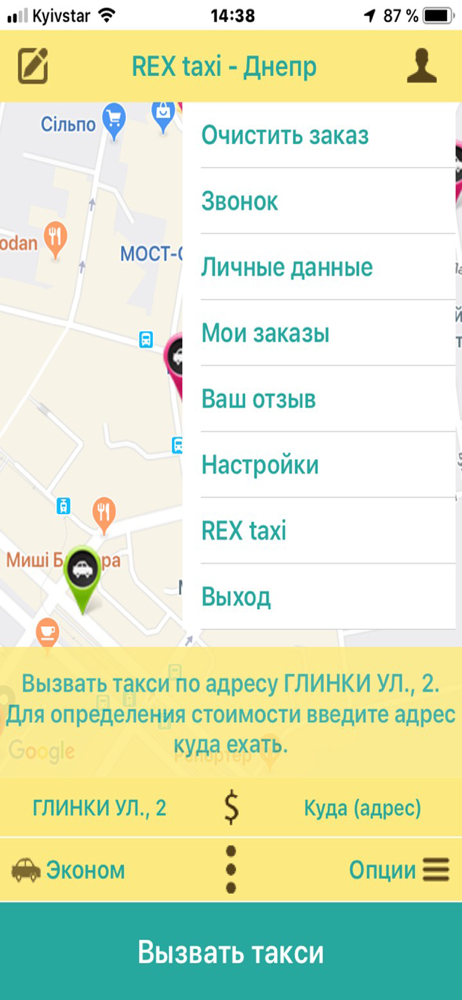
Task: View Мои заказы
Action: pos(319,333)
